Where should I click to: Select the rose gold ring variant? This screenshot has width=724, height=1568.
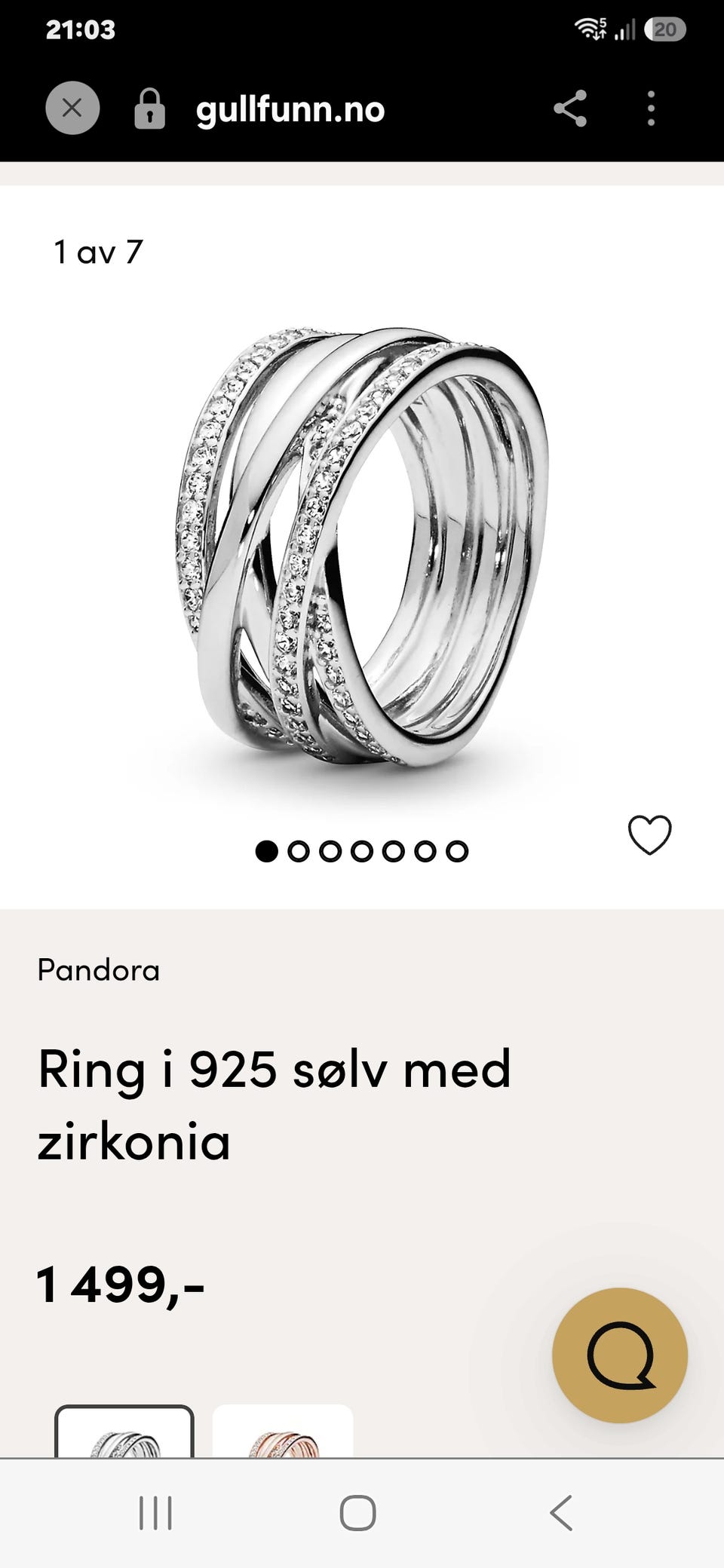point(283,1431)
